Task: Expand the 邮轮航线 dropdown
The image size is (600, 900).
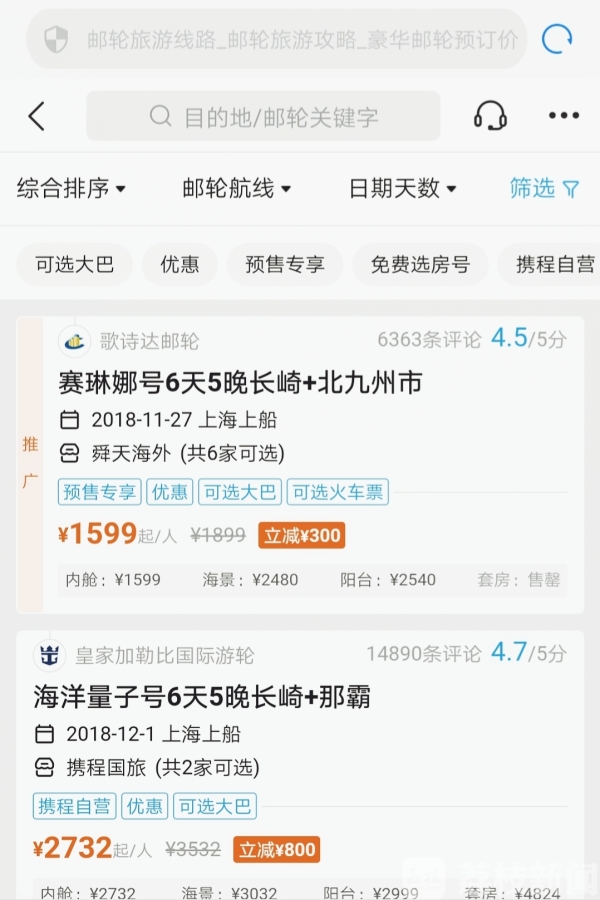Action: click(x=236, y=188)
